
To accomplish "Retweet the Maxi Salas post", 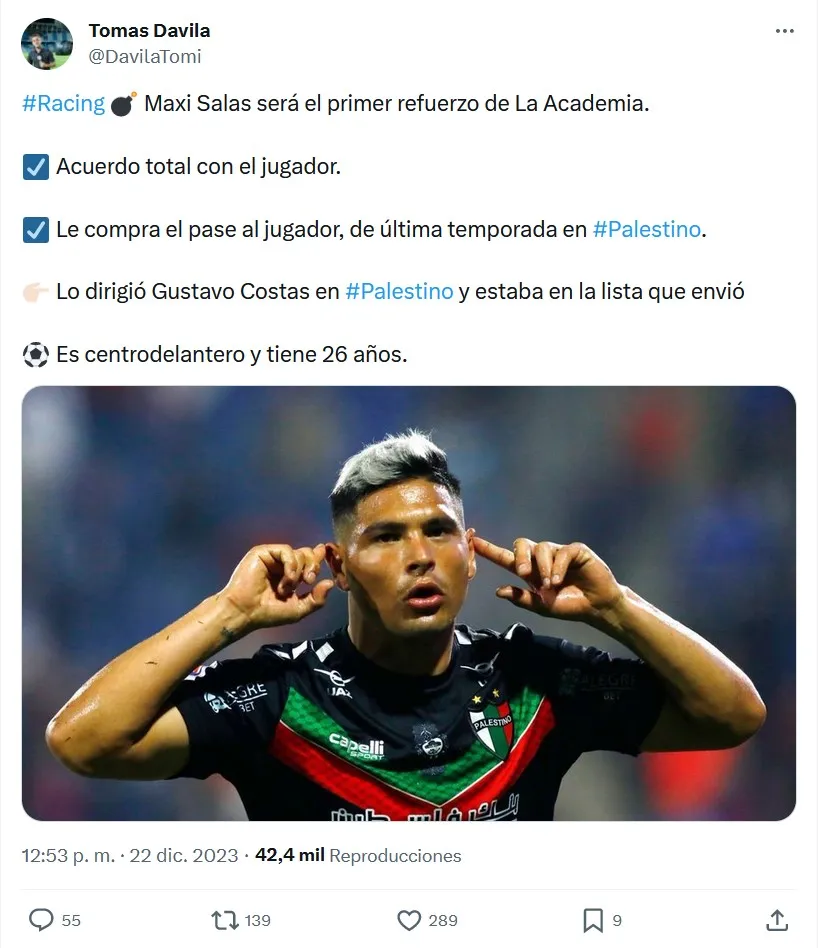I will tap(224, 920).
